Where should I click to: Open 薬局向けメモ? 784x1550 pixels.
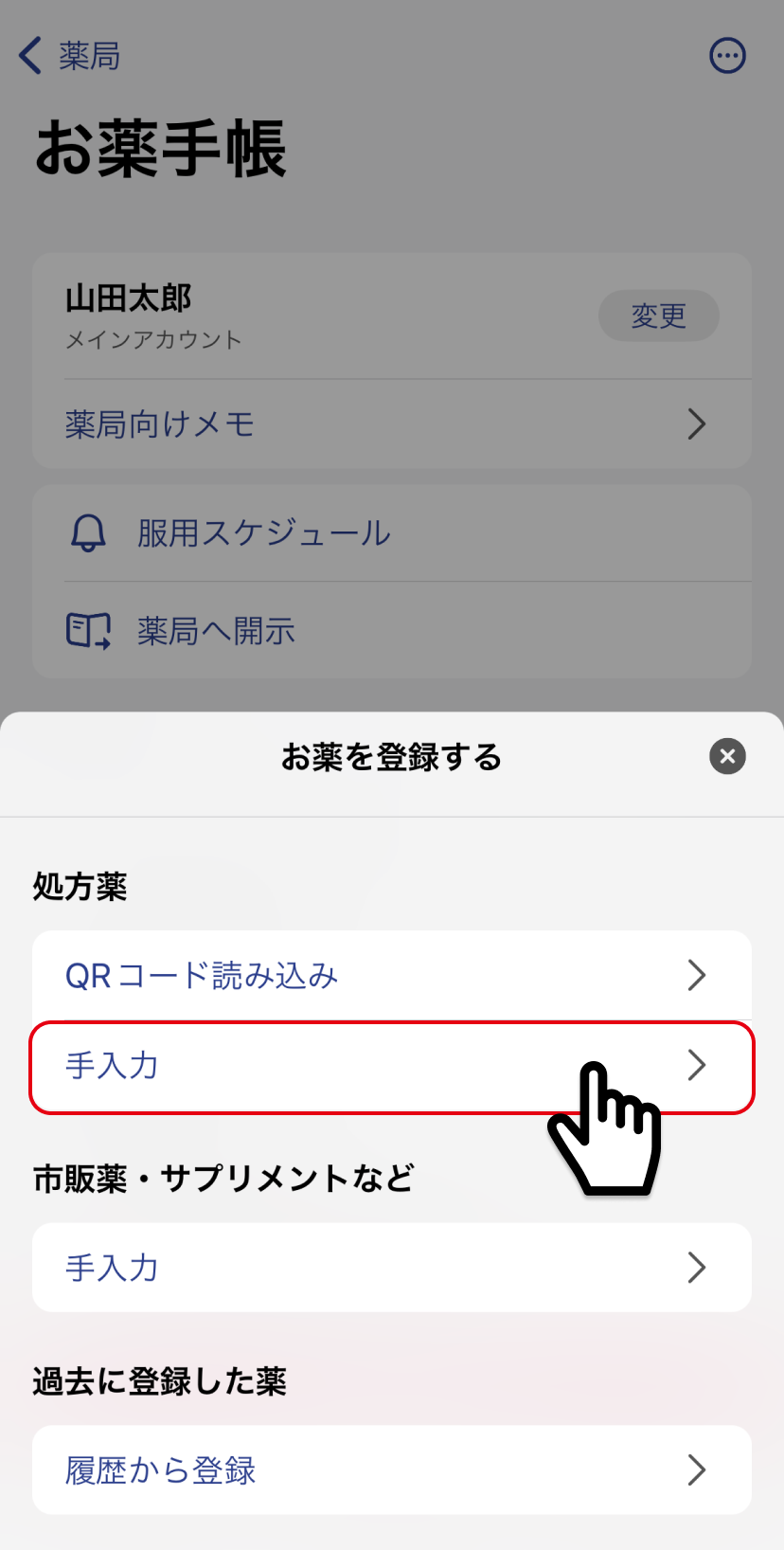coord(391,424)
